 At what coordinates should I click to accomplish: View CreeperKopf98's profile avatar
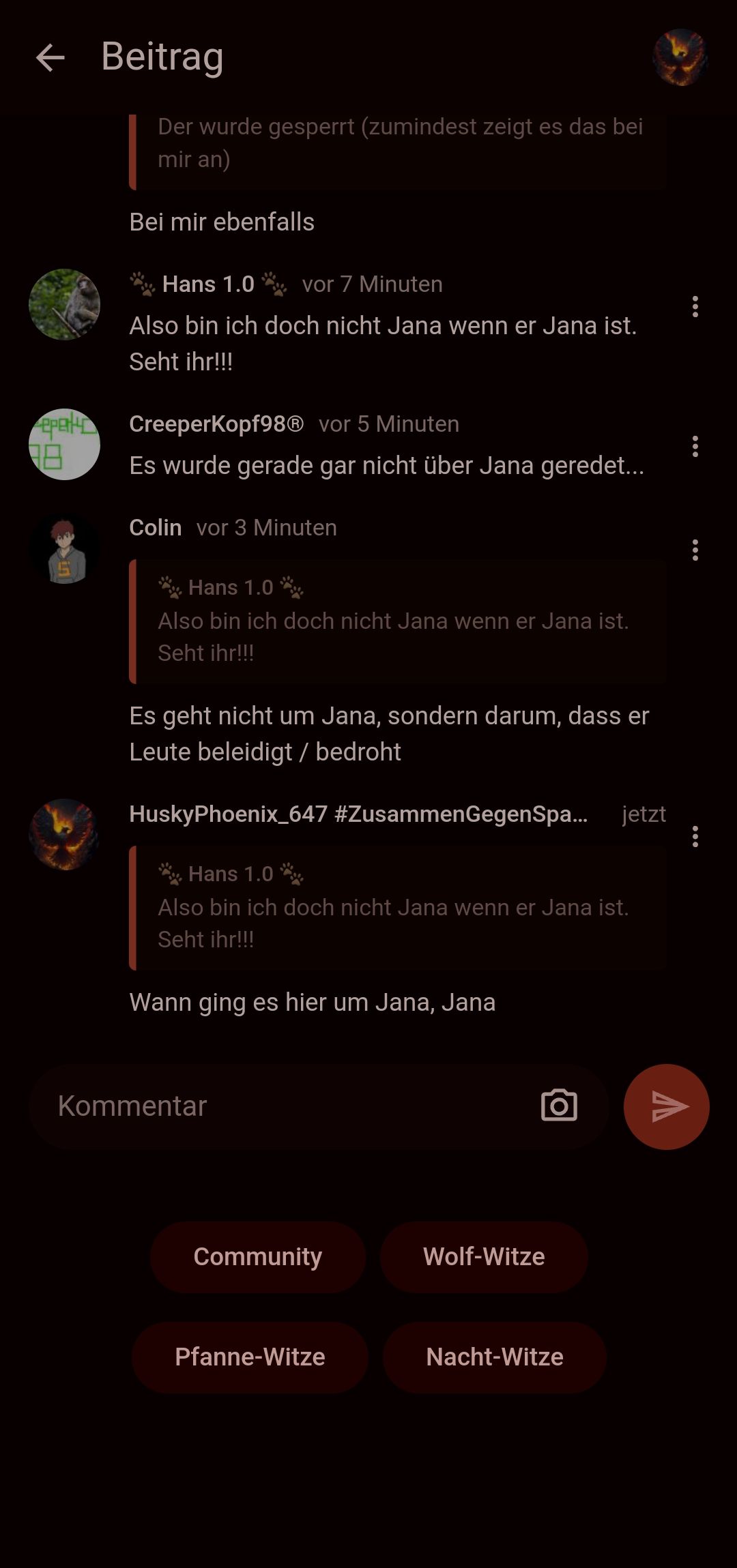pos(65,445)
